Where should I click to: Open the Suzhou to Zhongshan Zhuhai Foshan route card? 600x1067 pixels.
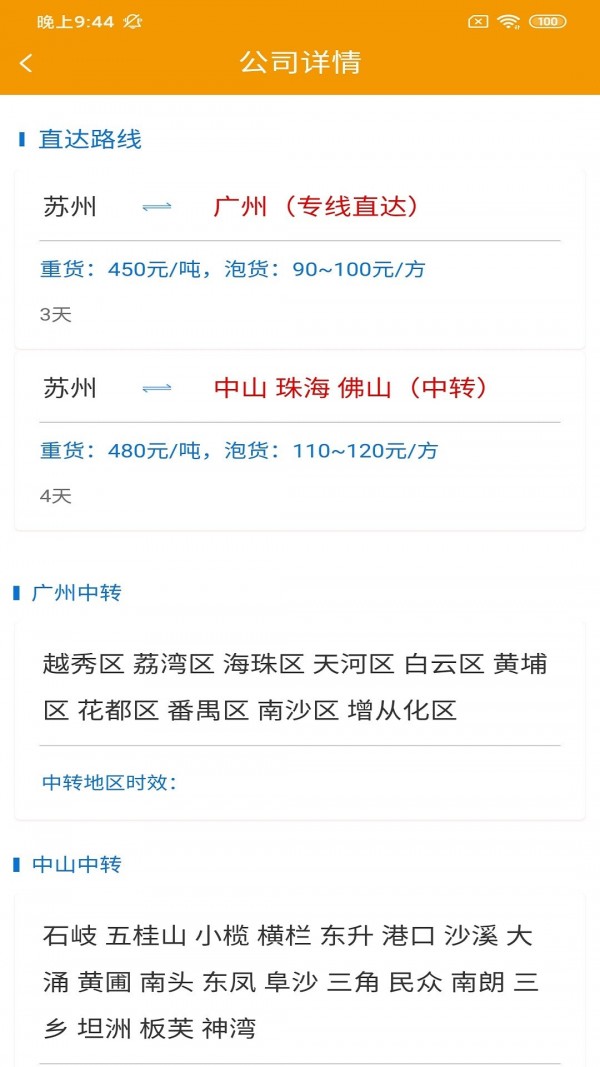pos(300,440)
